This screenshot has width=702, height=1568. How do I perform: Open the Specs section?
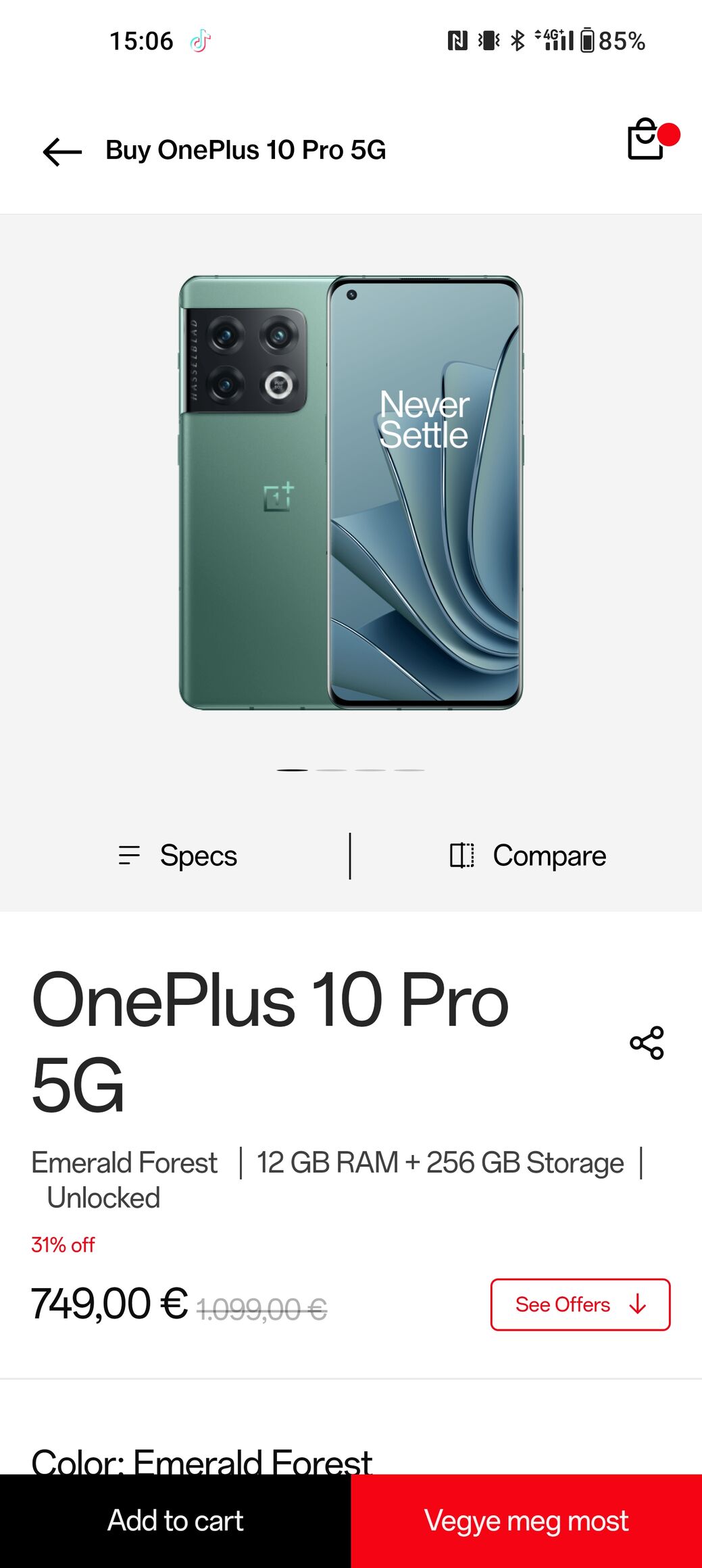click(178, 856)
